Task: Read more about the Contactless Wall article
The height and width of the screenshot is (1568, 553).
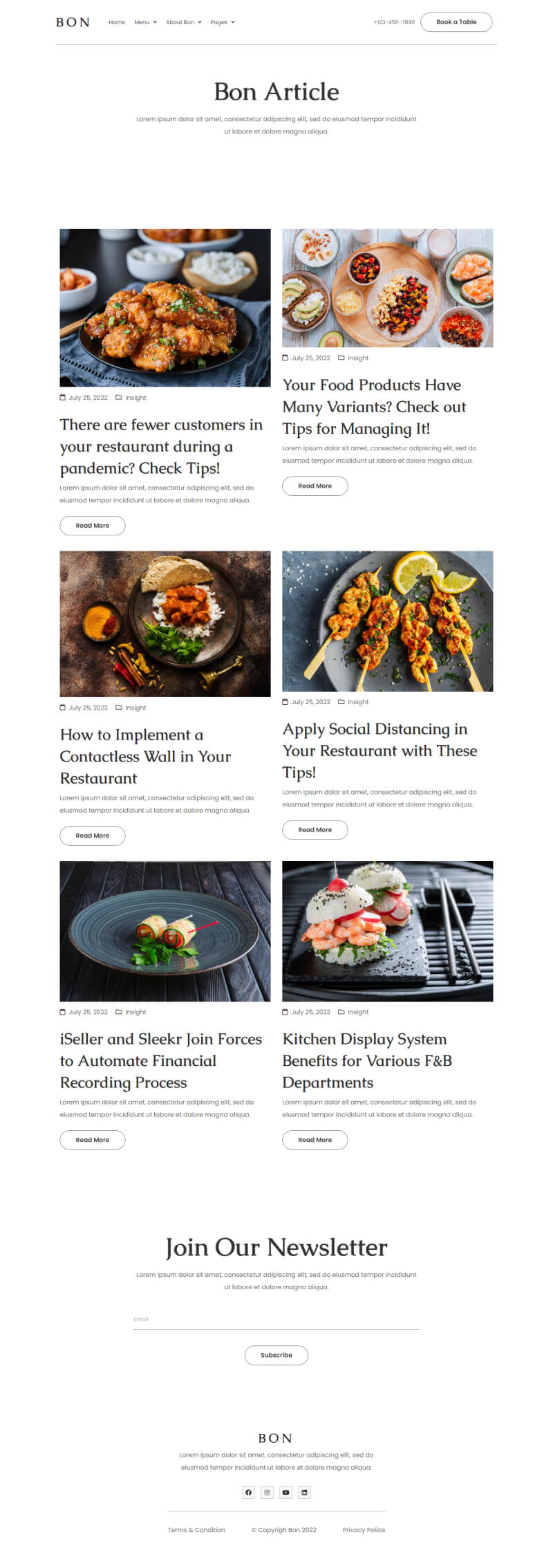Action: (x=93, y=836)
